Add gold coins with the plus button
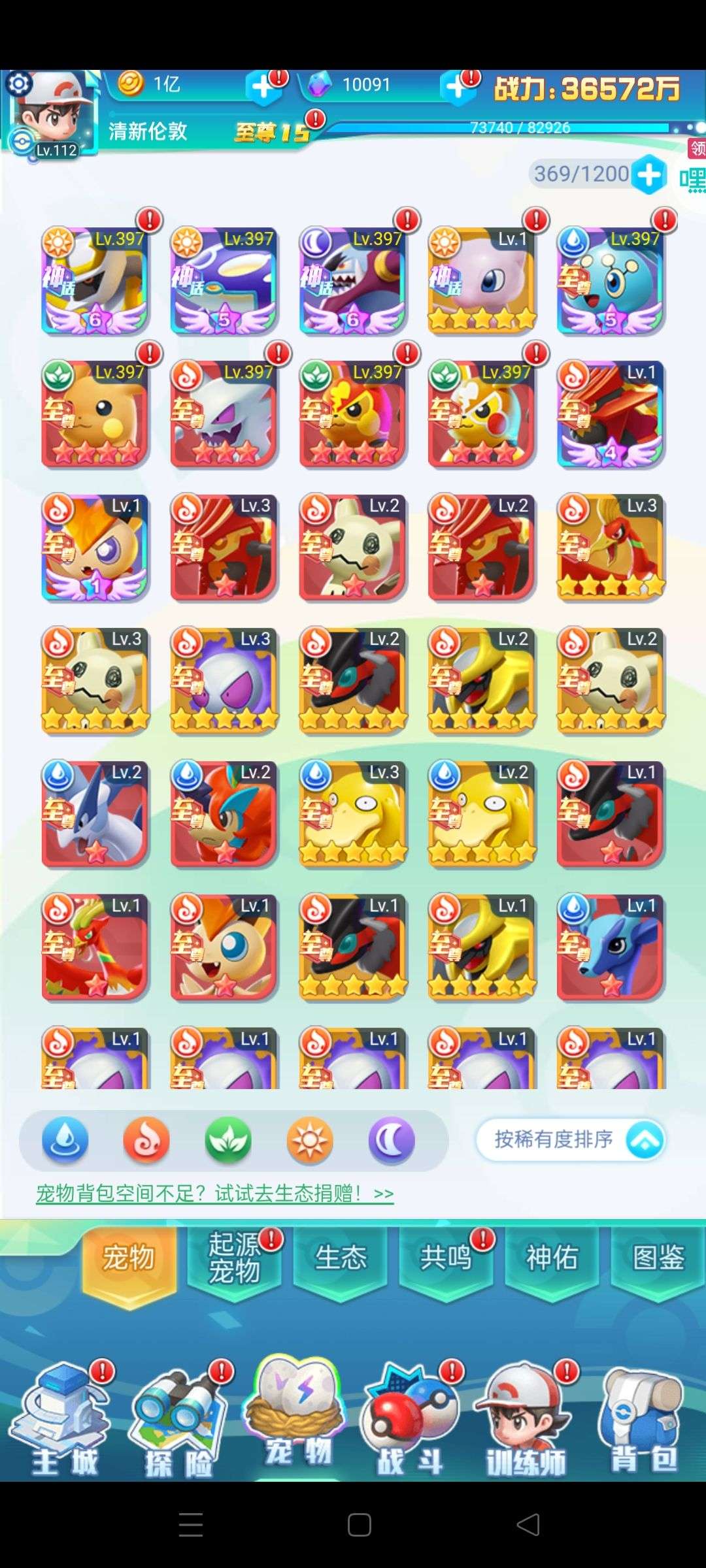Screen dimensions: 706x1568 click(263, 87)
